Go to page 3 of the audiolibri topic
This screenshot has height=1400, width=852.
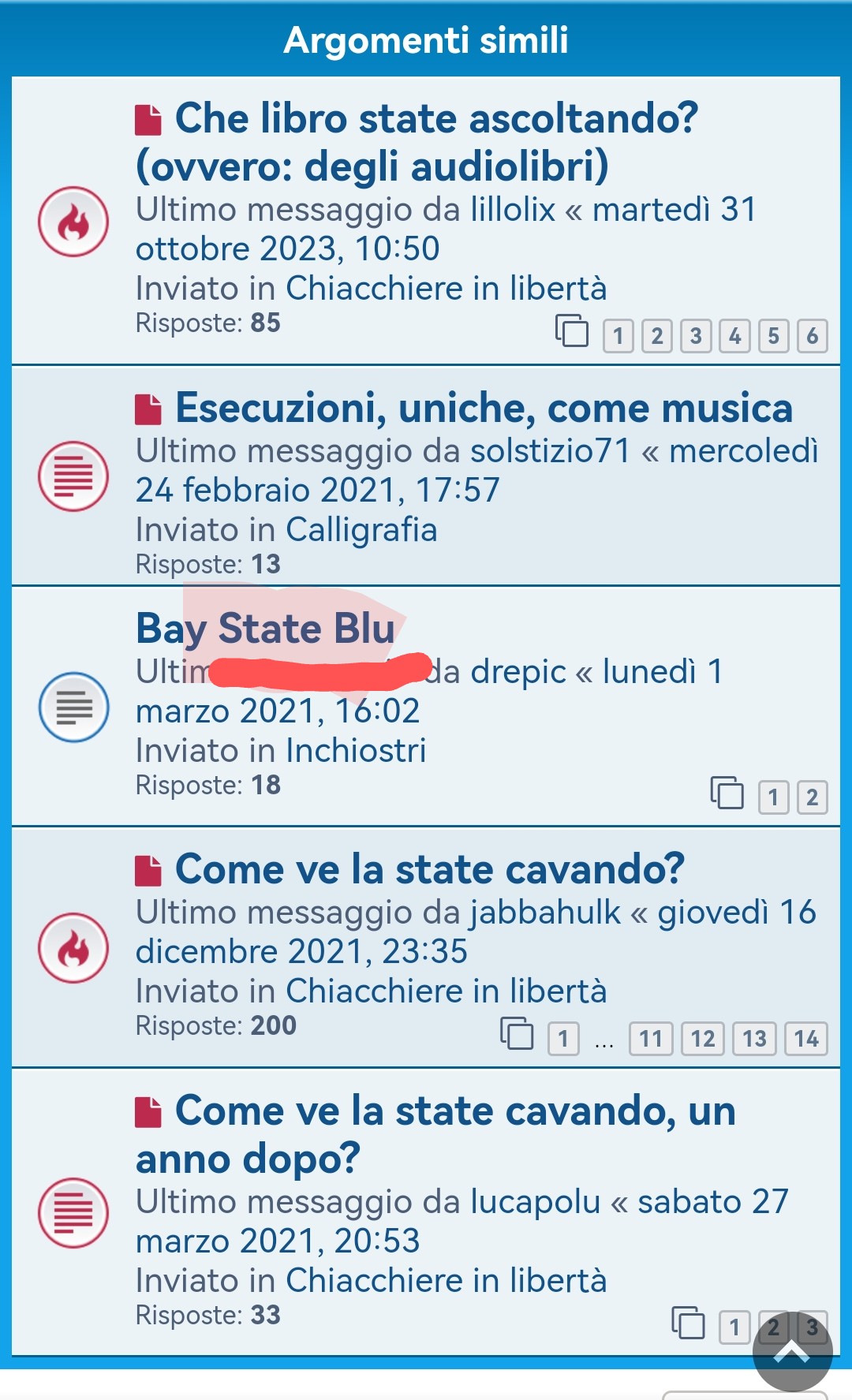[x=696, y=337]
